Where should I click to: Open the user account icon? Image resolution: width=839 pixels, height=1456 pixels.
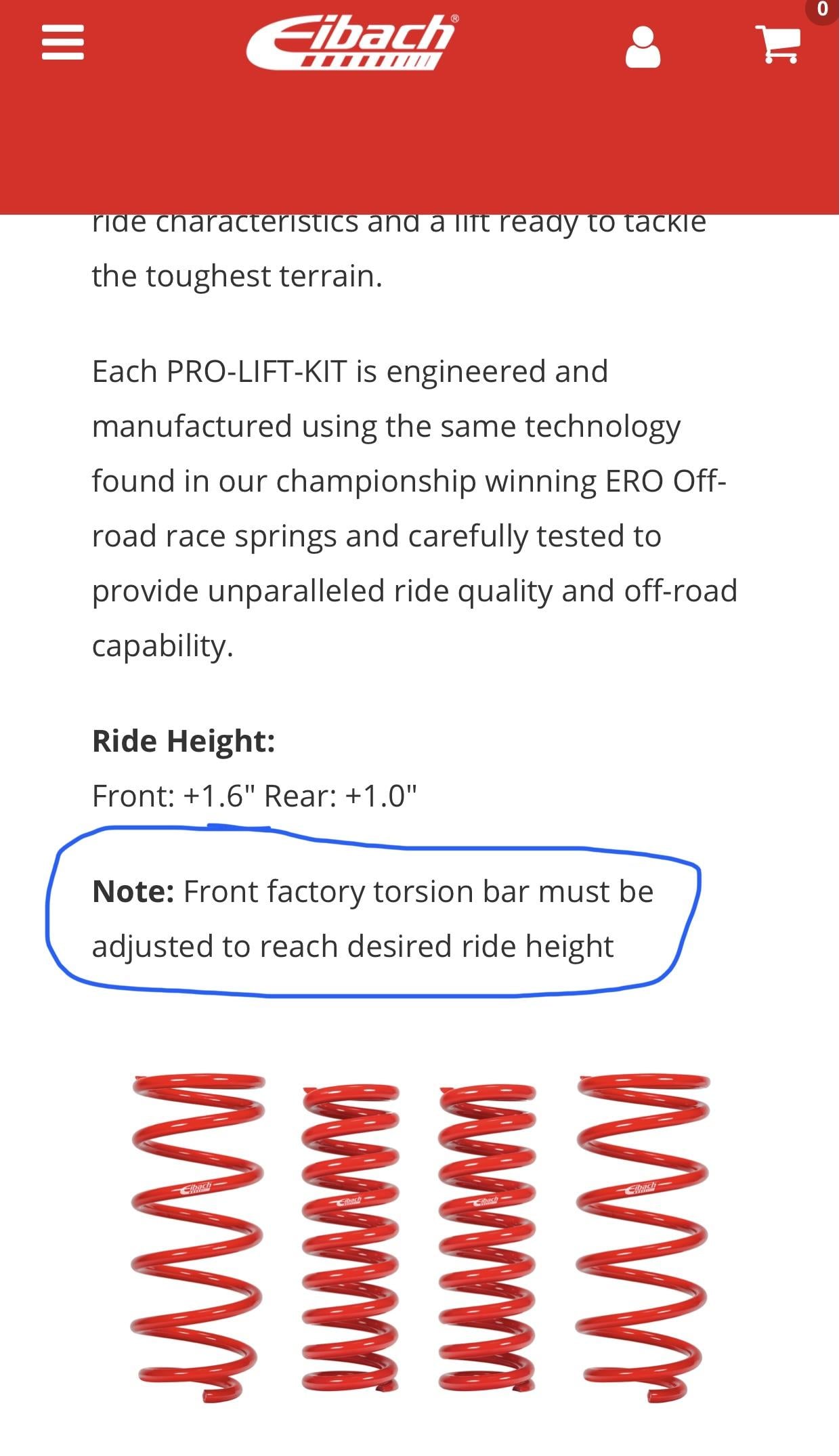click(x=643, y=47)
